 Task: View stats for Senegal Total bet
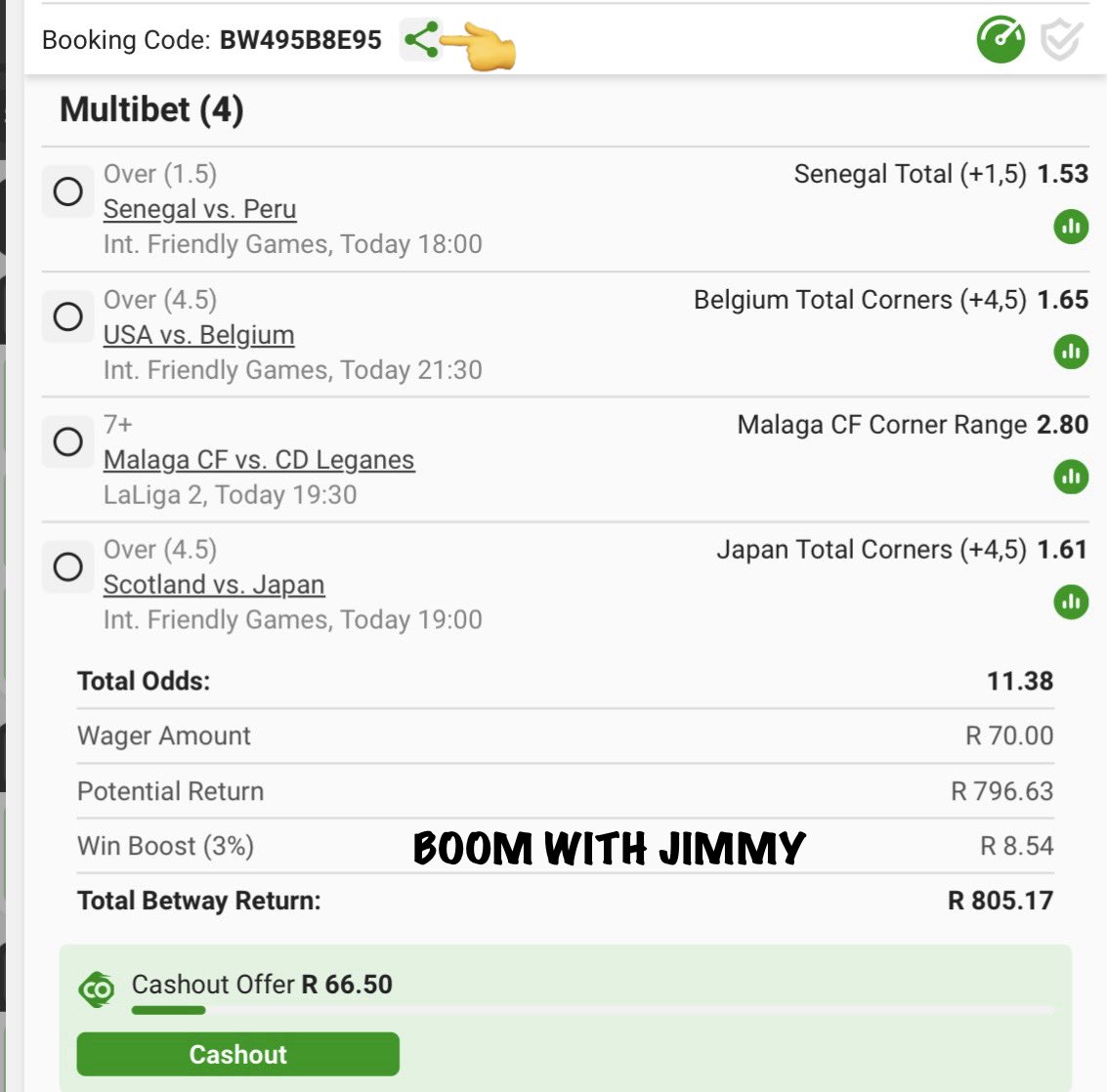(x=1071, y=228)
